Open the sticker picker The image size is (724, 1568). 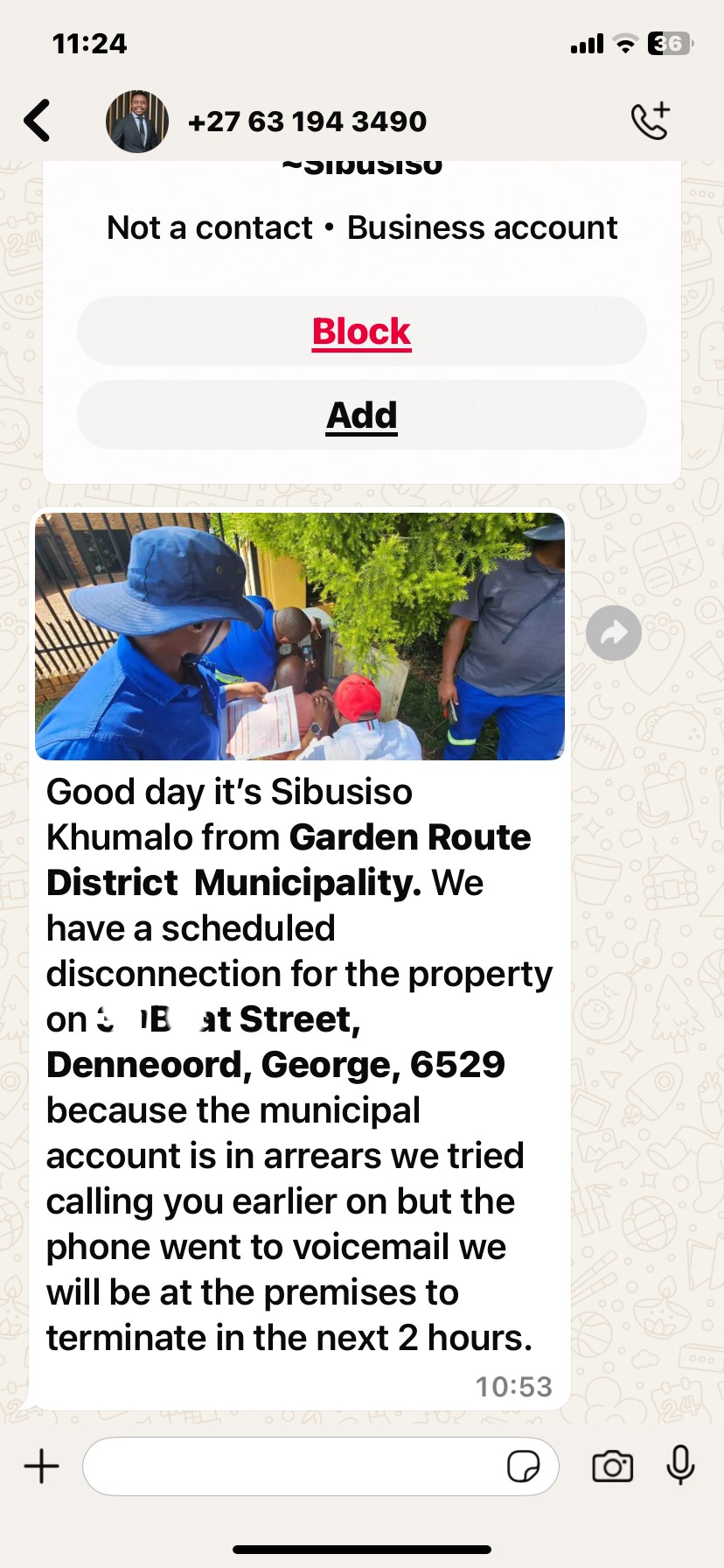(523, 1466)
